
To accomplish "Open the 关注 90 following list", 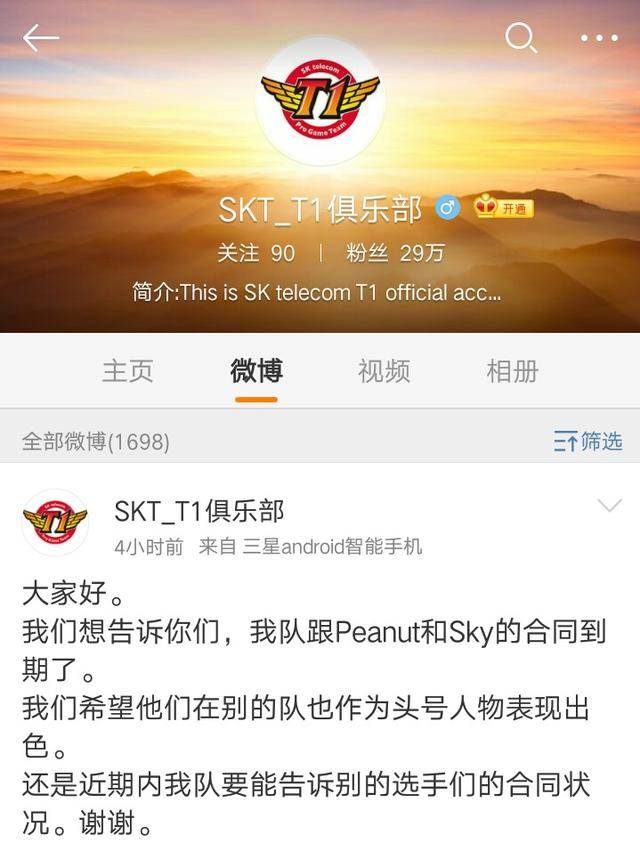I will coord(257,253).
